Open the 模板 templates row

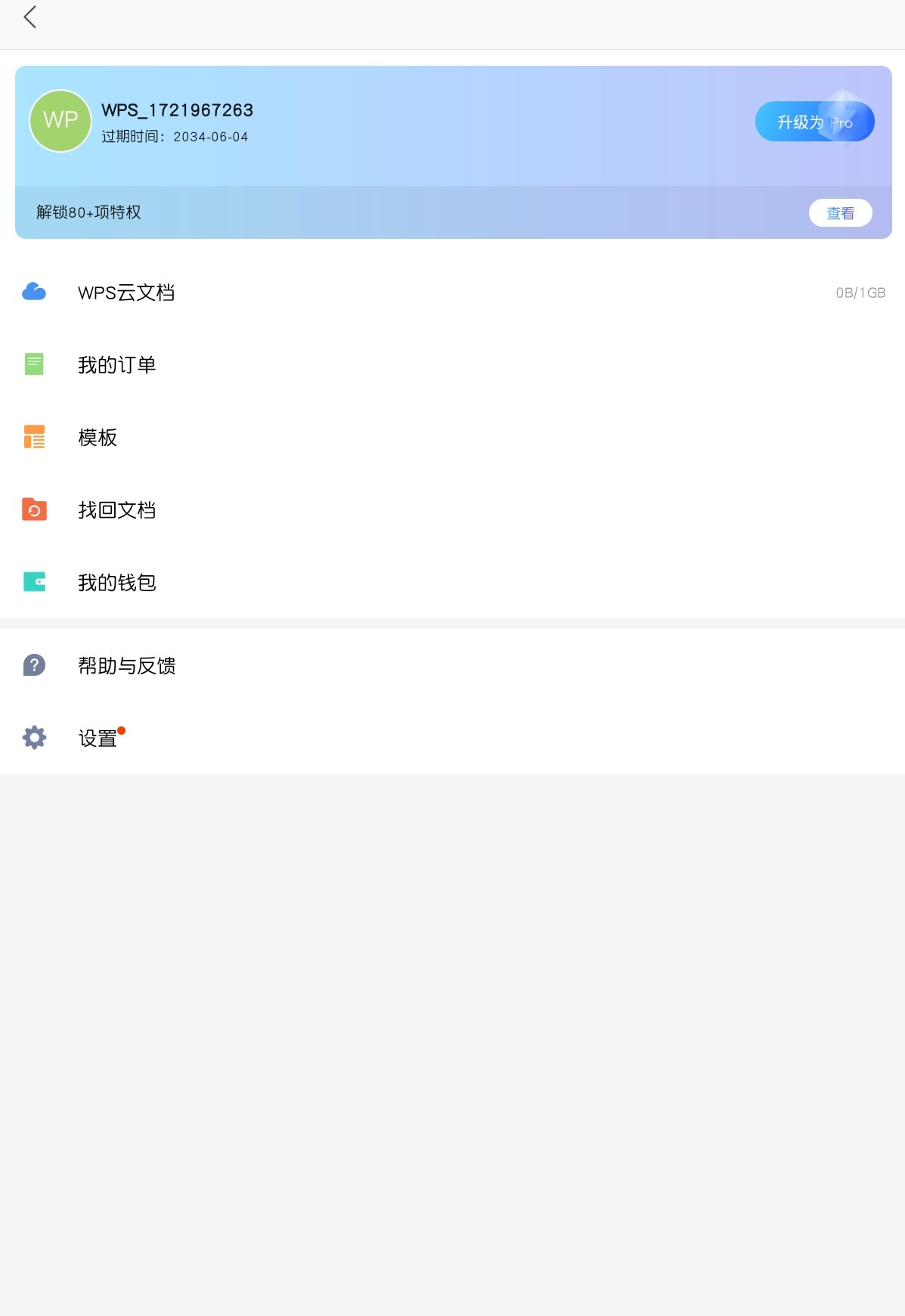[98, 438]
